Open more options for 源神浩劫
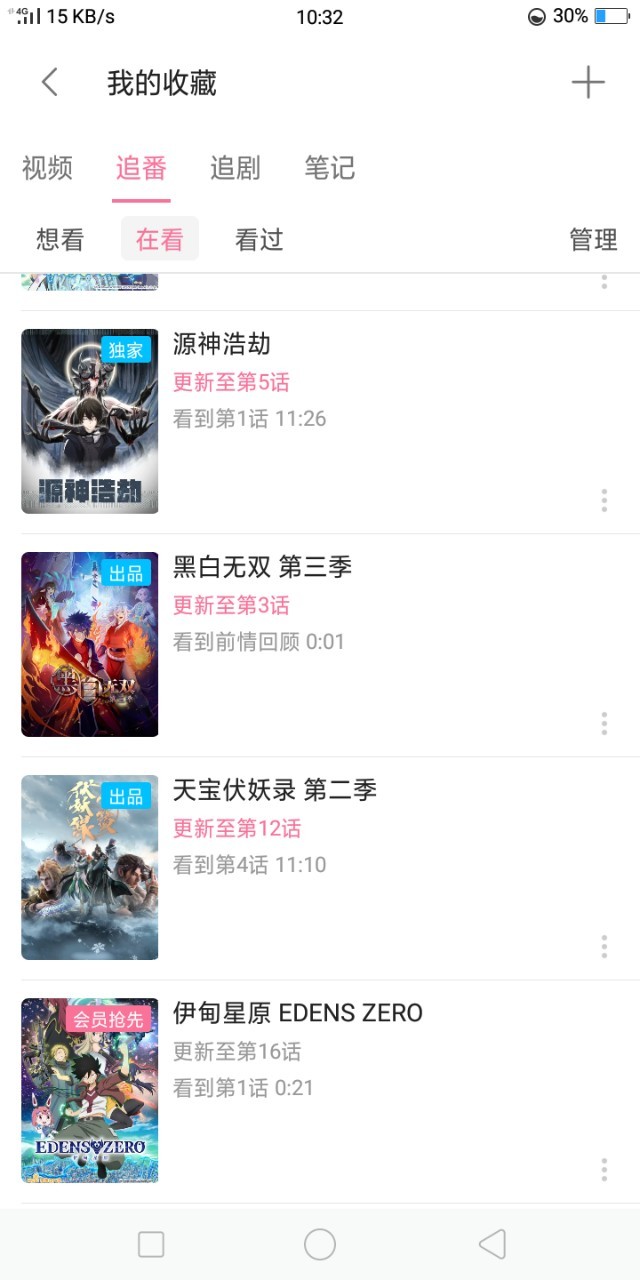This screenshot has height=1280, width=640. (604, 500)
